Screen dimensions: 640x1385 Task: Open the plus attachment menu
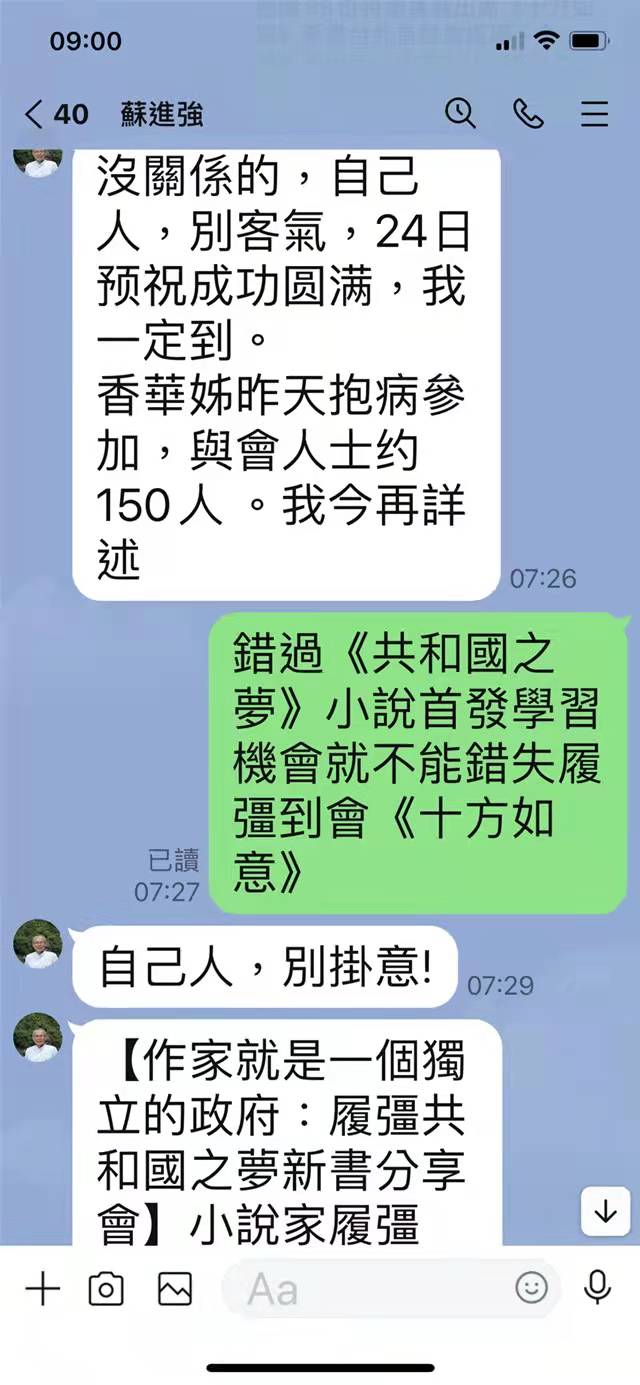42,1289
